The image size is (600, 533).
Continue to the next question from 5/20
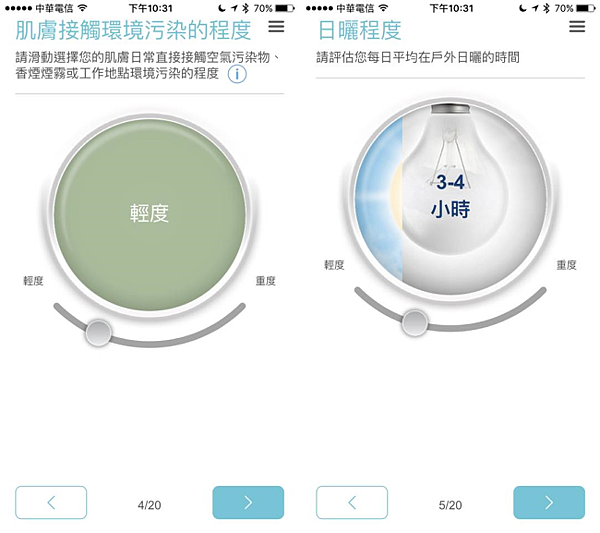548,502
